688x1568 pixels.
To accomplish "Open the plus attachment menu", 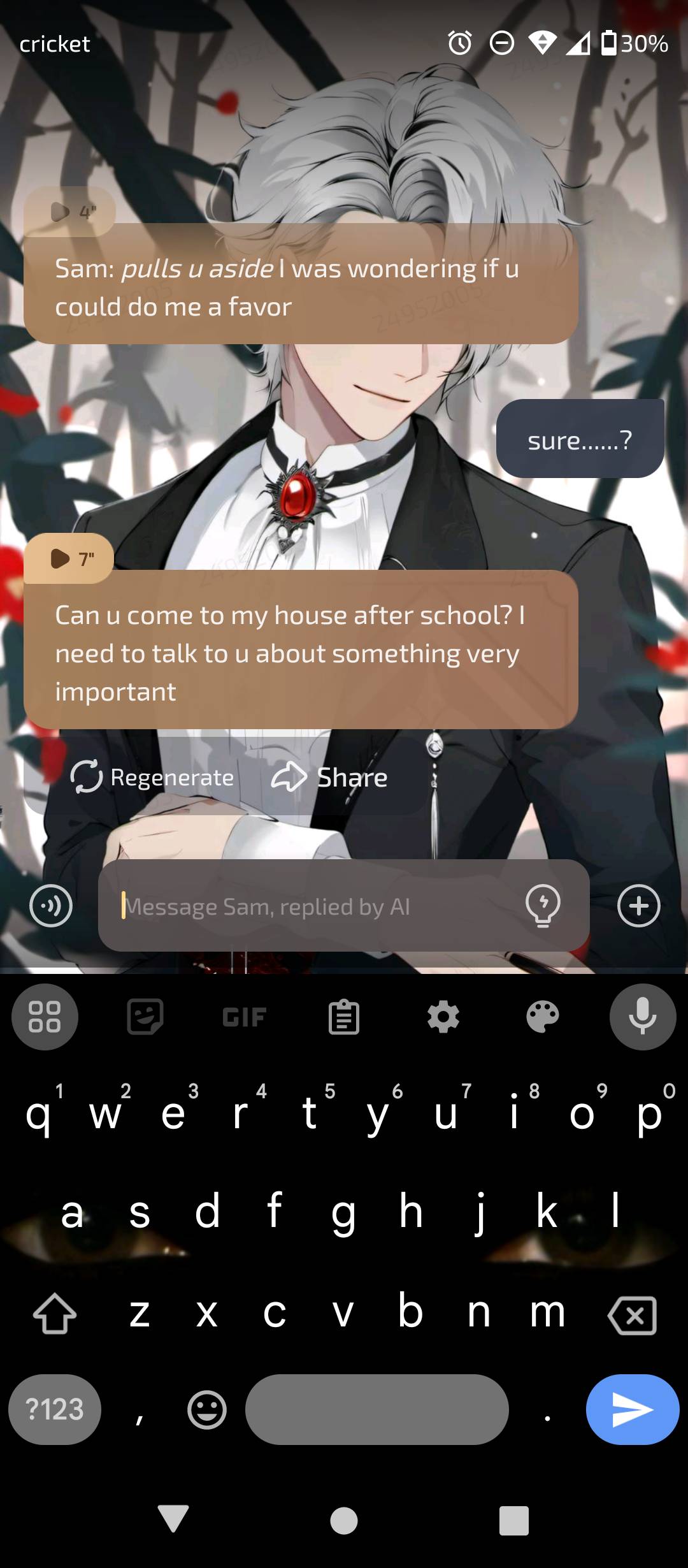I will pos(638,906).
